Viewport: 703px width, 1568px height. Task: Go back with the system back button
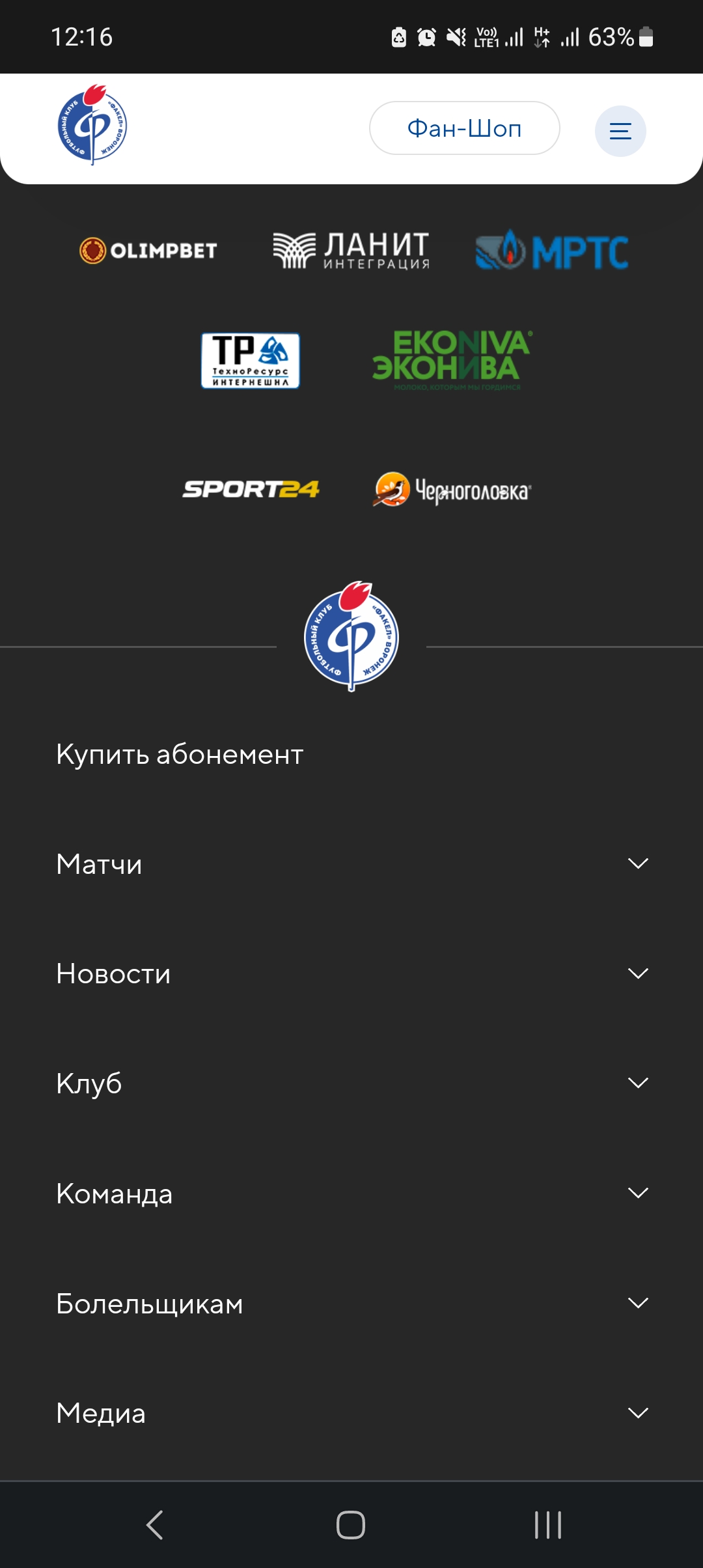[x=154, y=1524]
